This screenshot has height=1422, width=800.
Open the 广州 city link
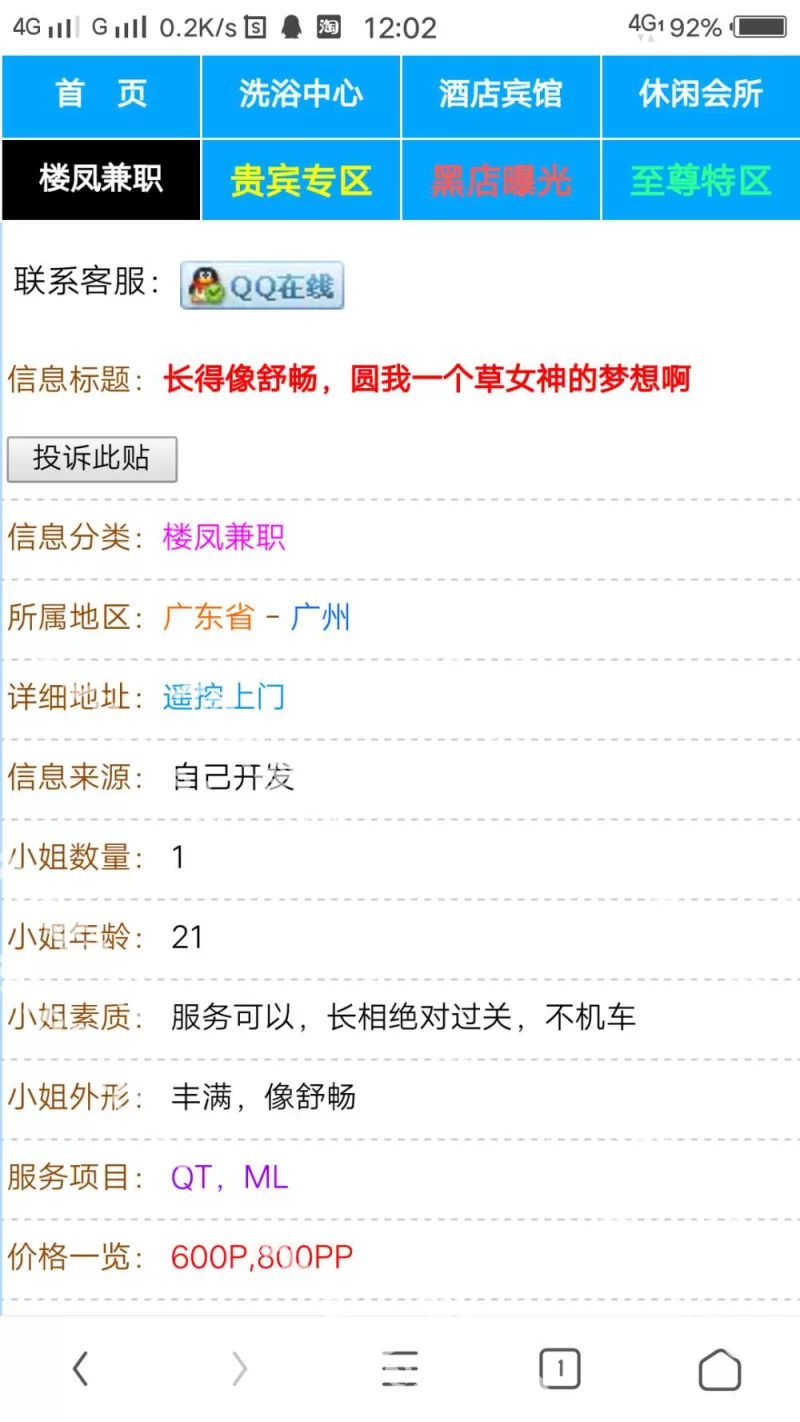pos(321,617)
